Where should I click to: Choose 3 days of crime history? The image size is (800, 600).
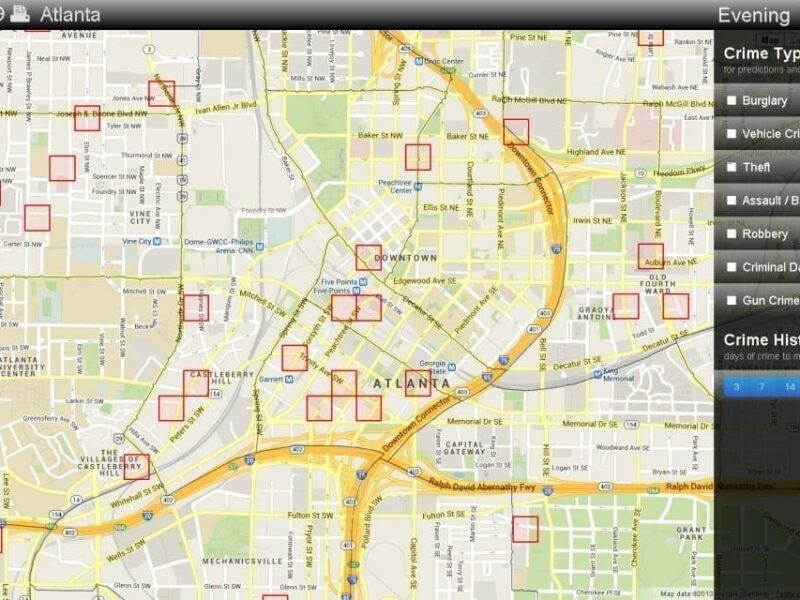(x=736, y=387)
